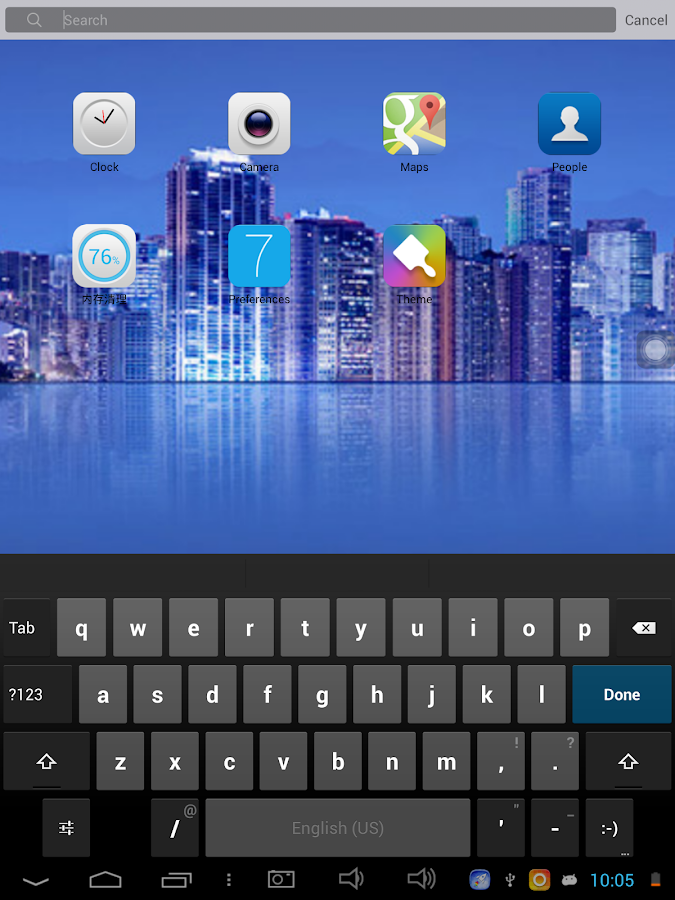The width and height of the screenshot is (675, 900).
Task: Take a screenshot from navigation bar
Action: point(281,879)
